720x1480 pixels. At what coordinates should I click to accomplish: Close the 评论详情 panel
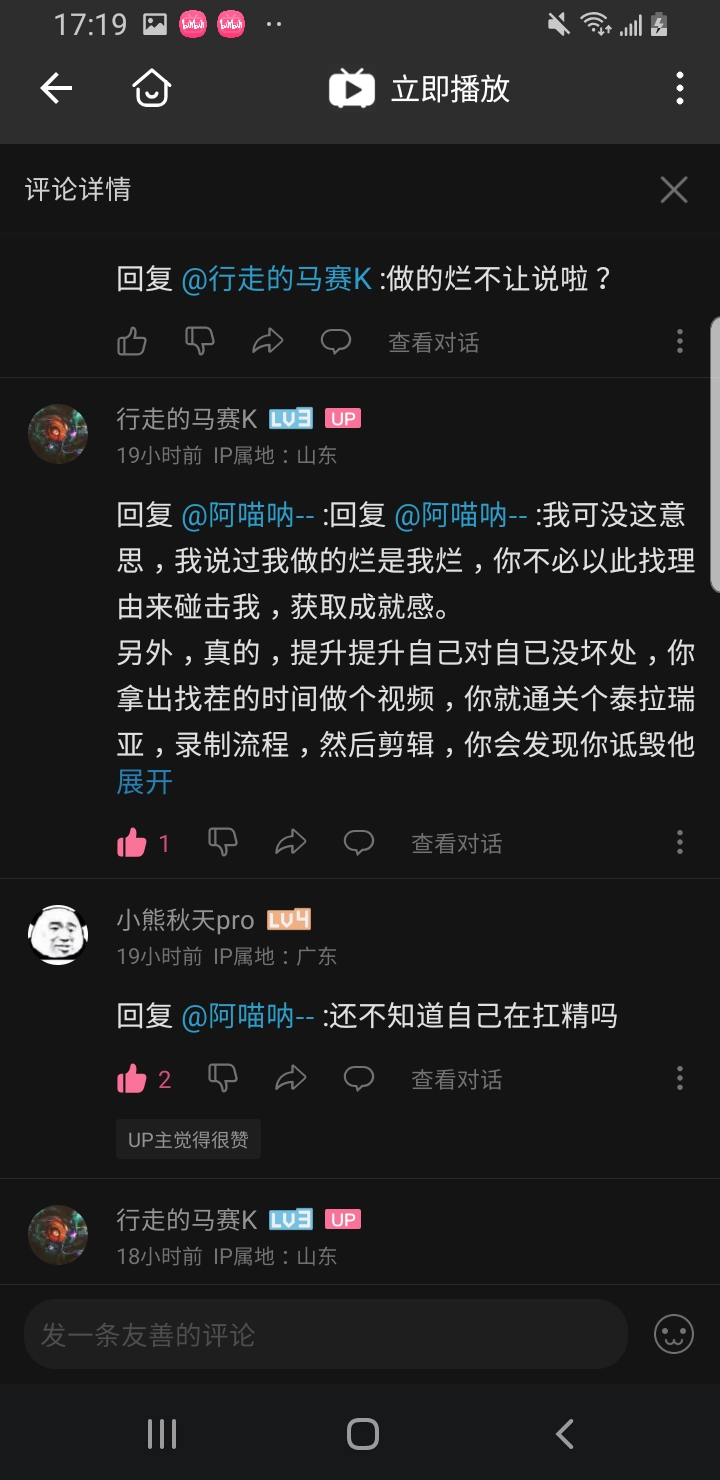(x=674, y=190)
